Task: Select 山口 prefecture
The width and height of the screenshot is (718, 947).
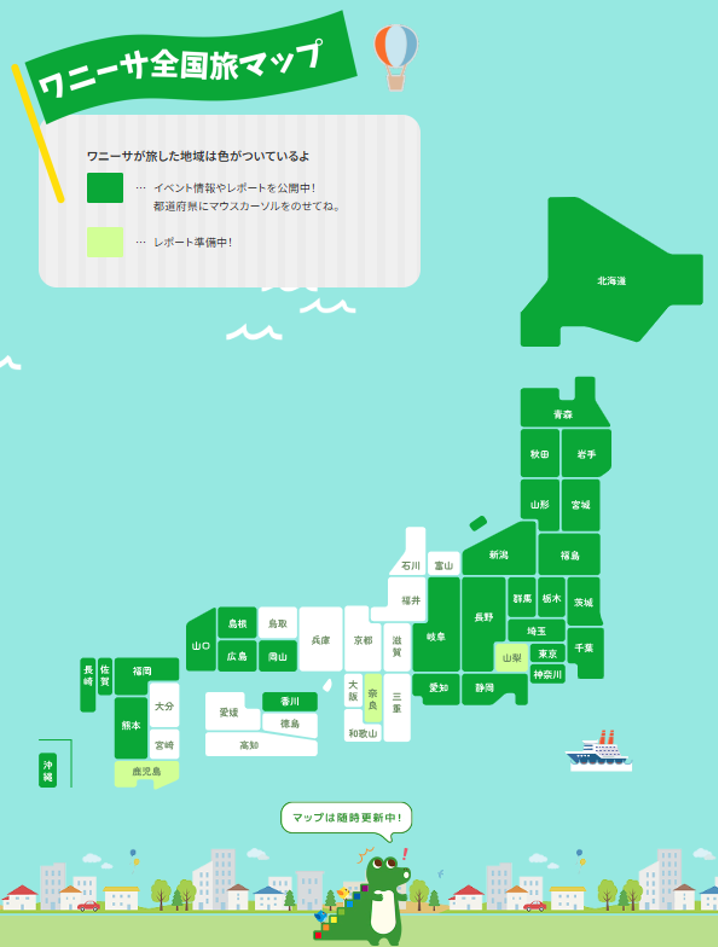Action: 201,645
